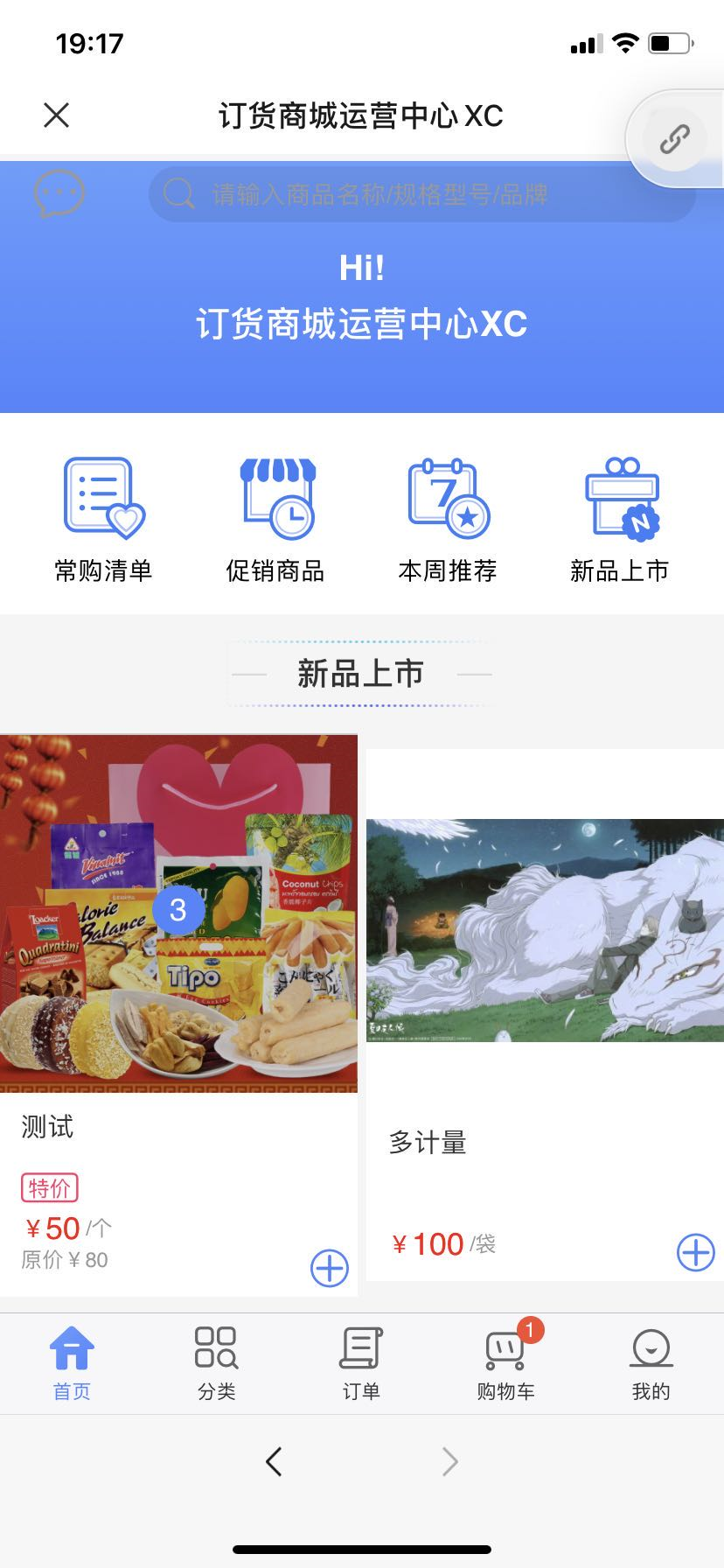Screen dimensions: 724x1568
Task: Add 测试 product to cart
Action: click(330, 1268)
